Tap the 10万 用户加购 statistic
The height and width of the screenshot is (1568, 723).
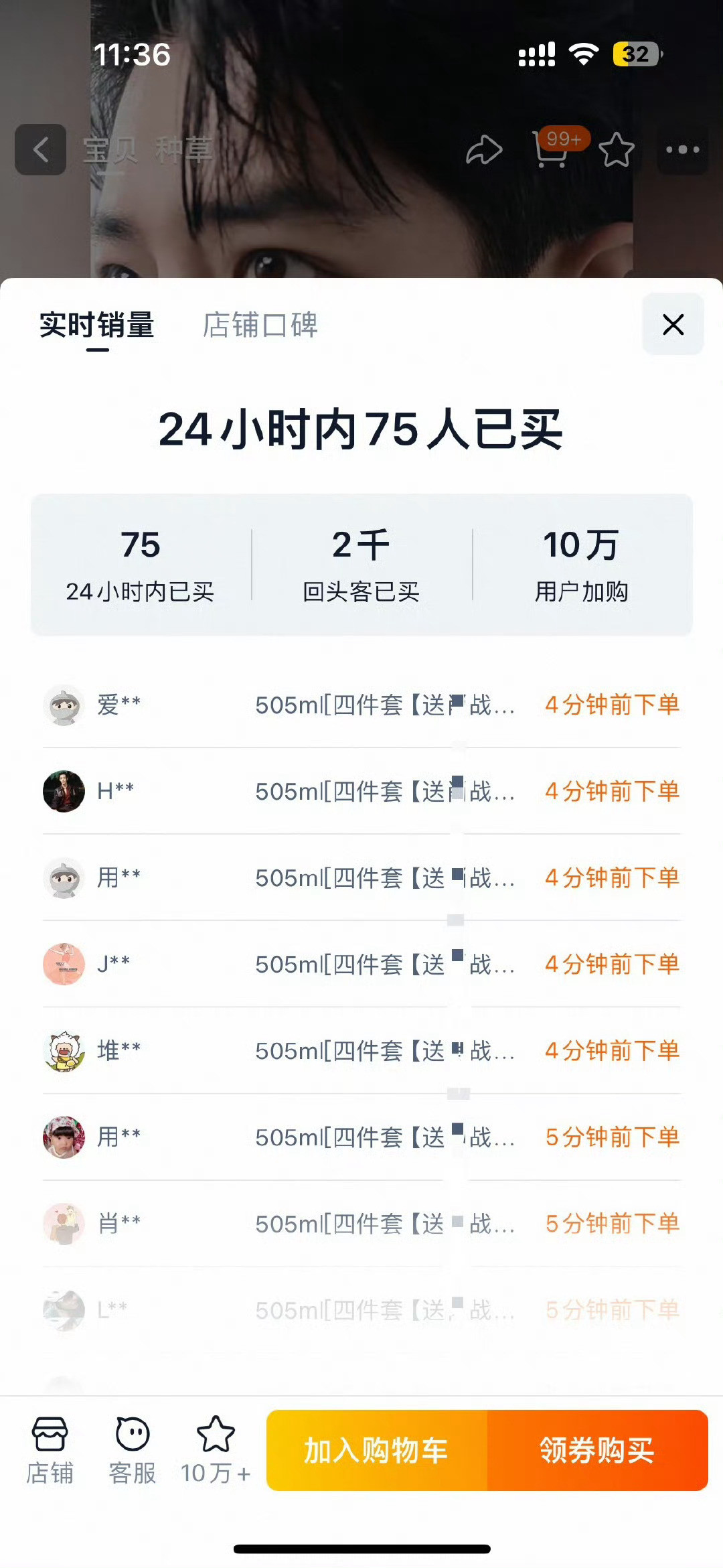(x=581, y=563)
